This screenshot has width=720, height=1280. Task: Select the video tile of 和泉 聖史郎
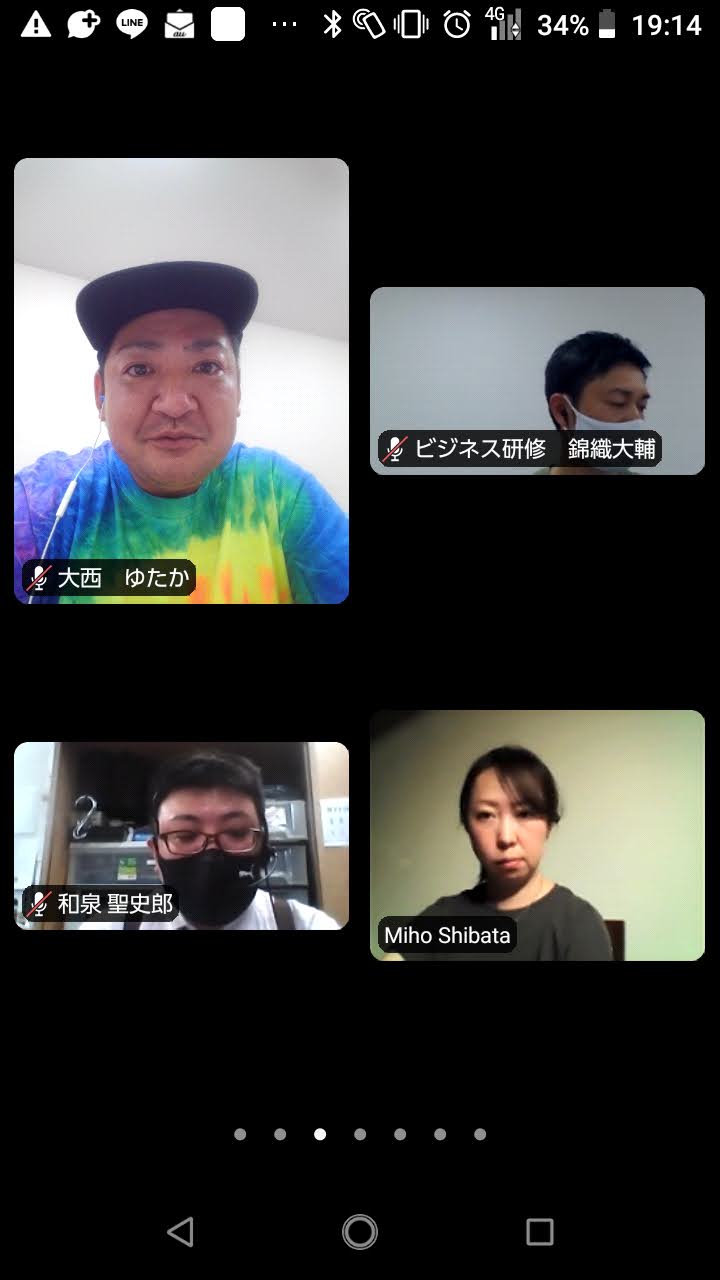[x=181, y=835]
